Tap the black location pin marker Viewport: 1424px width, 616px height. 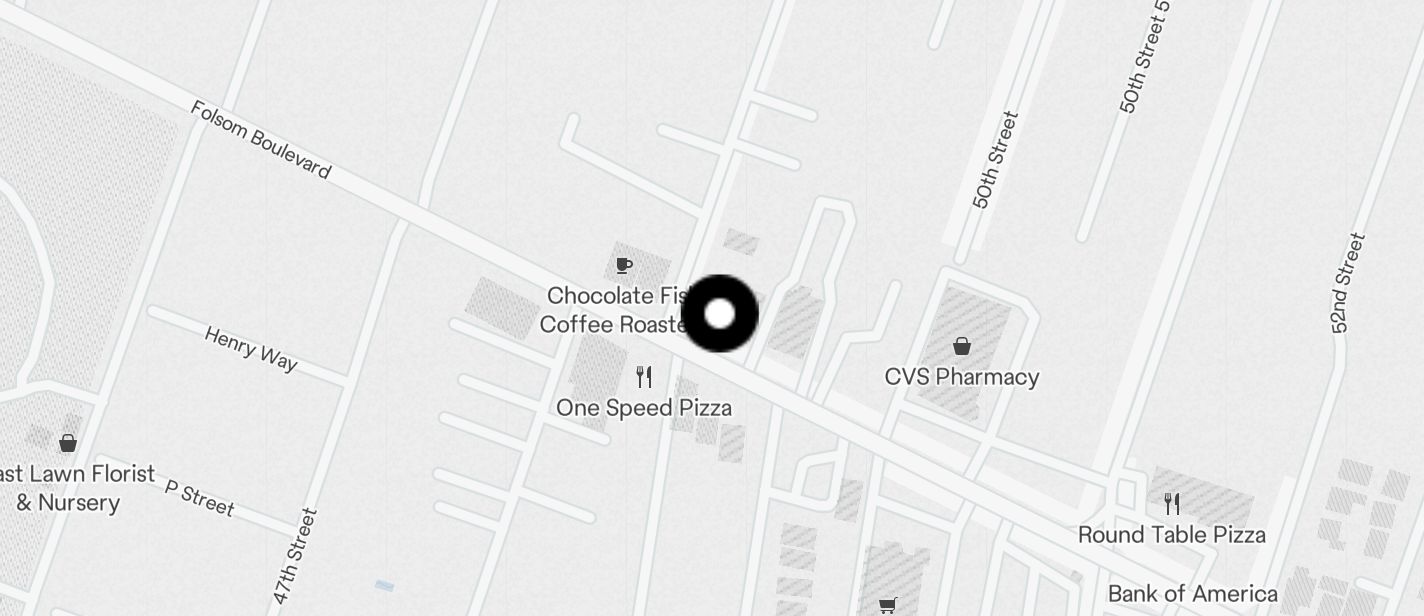pyautogui.click(x=719, y=314)
